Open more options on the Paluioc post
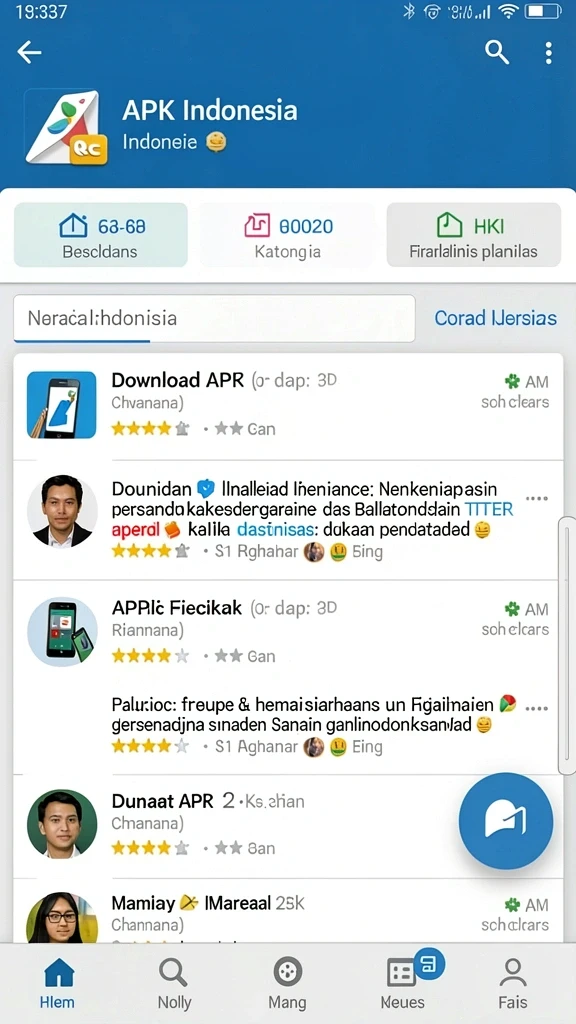The width and height of the screenshot is (576, 1024). tap(537, 708)
